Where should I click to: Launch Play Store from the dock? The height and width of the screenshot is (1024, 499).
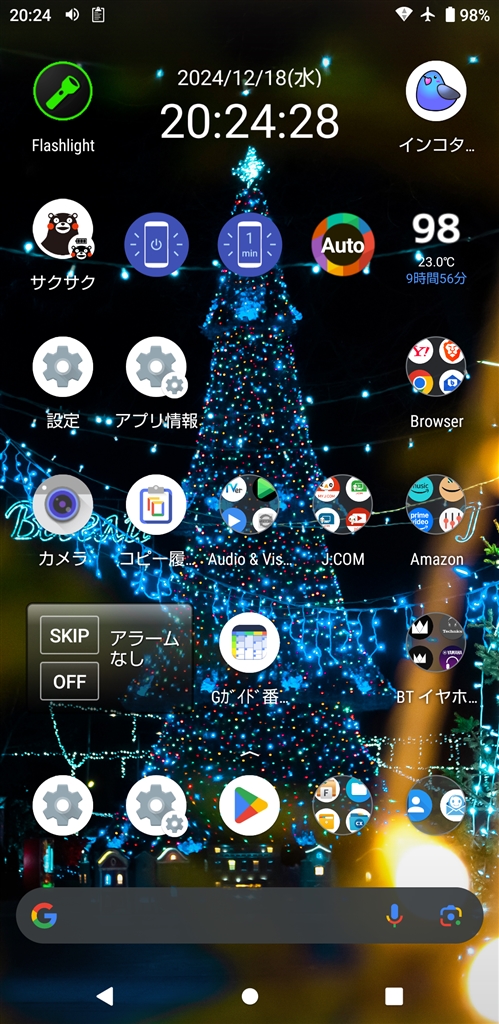[250, 805]
